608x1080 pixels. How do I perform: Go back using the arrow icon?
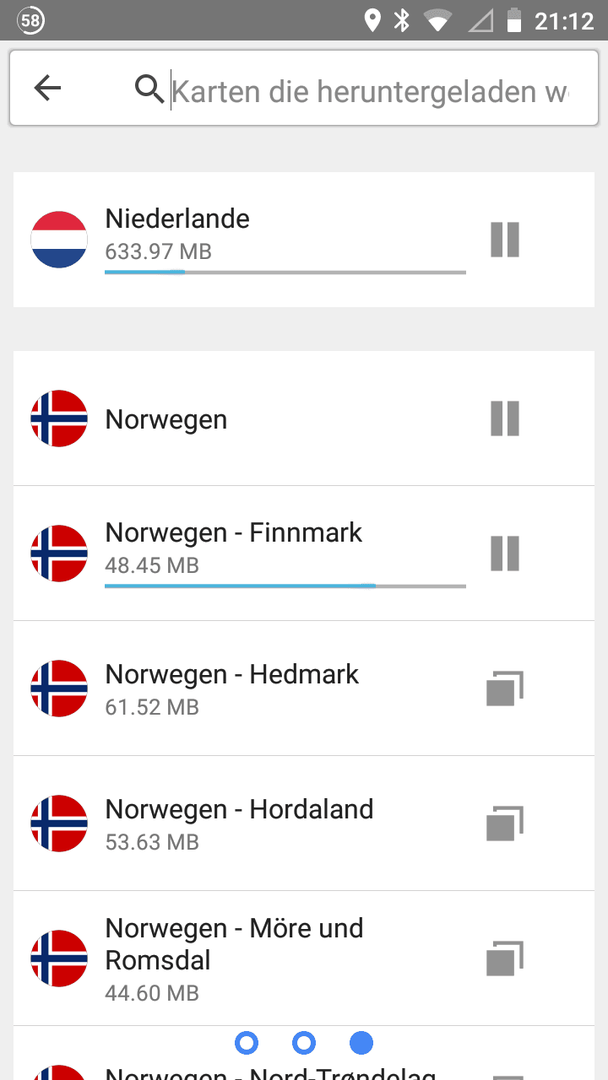48,88
